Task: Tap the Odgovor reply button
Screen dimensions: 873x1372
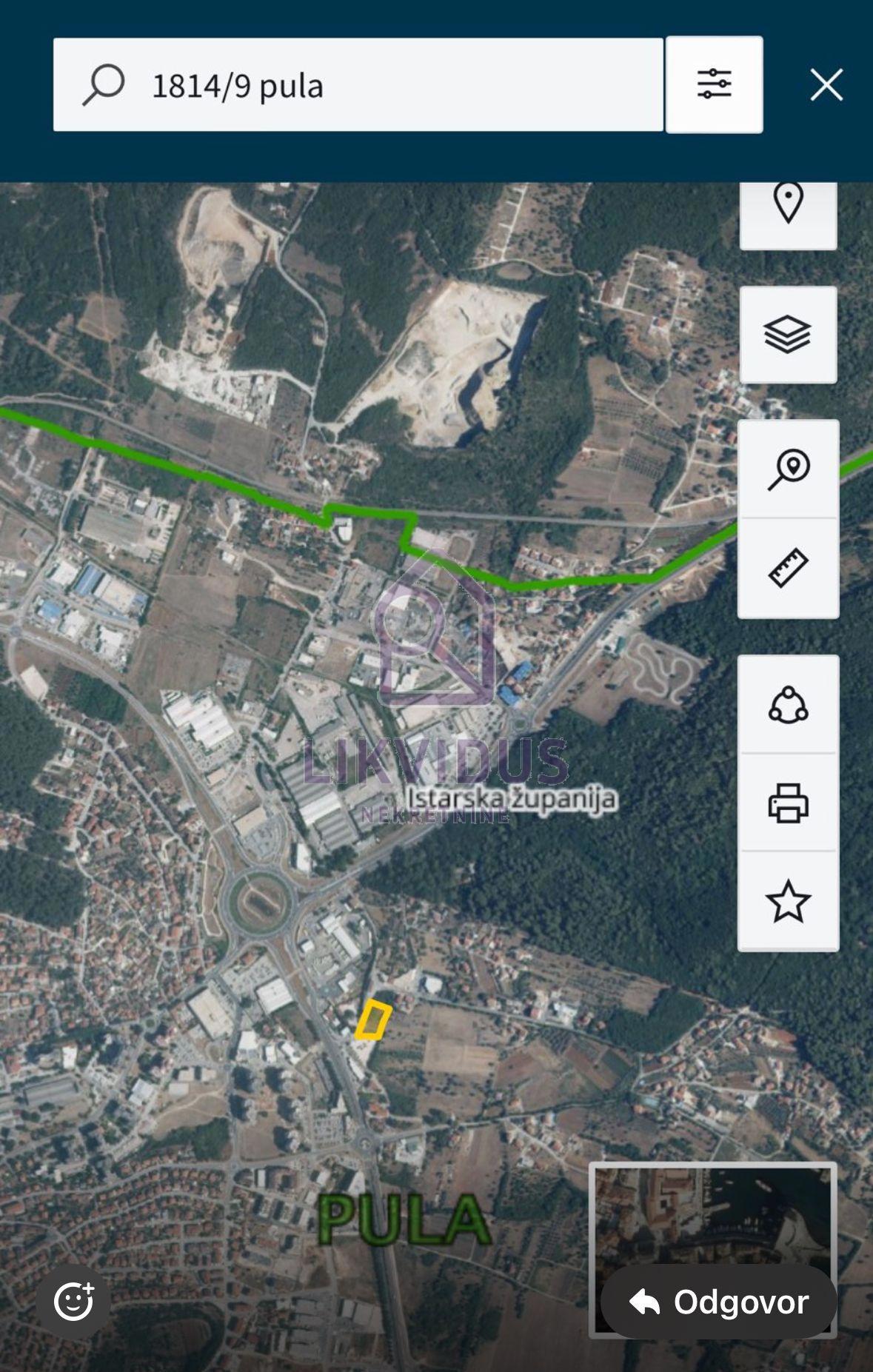Action: (718, 1302)
